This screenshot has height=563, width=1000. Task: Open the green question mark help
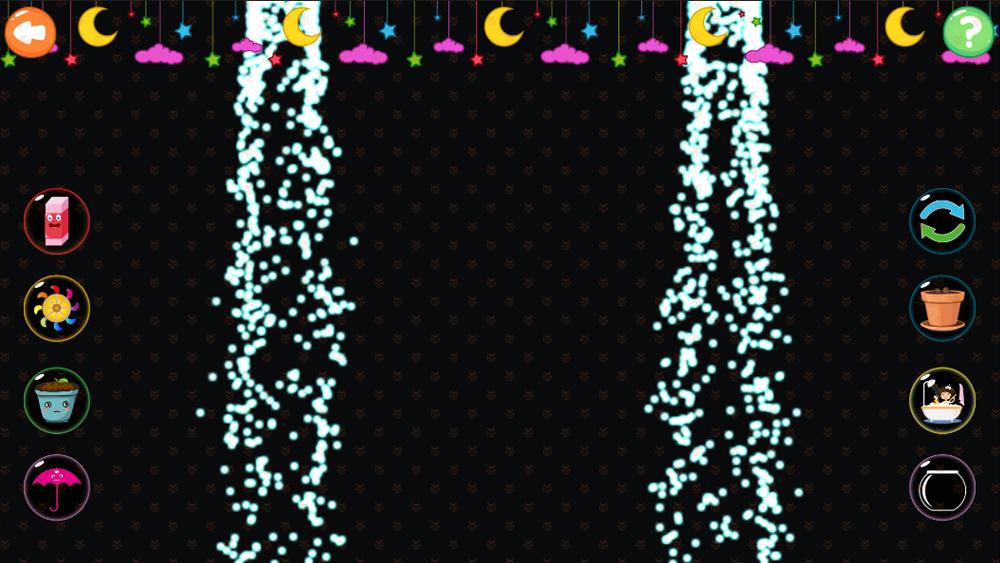click(x=968, y=32)
